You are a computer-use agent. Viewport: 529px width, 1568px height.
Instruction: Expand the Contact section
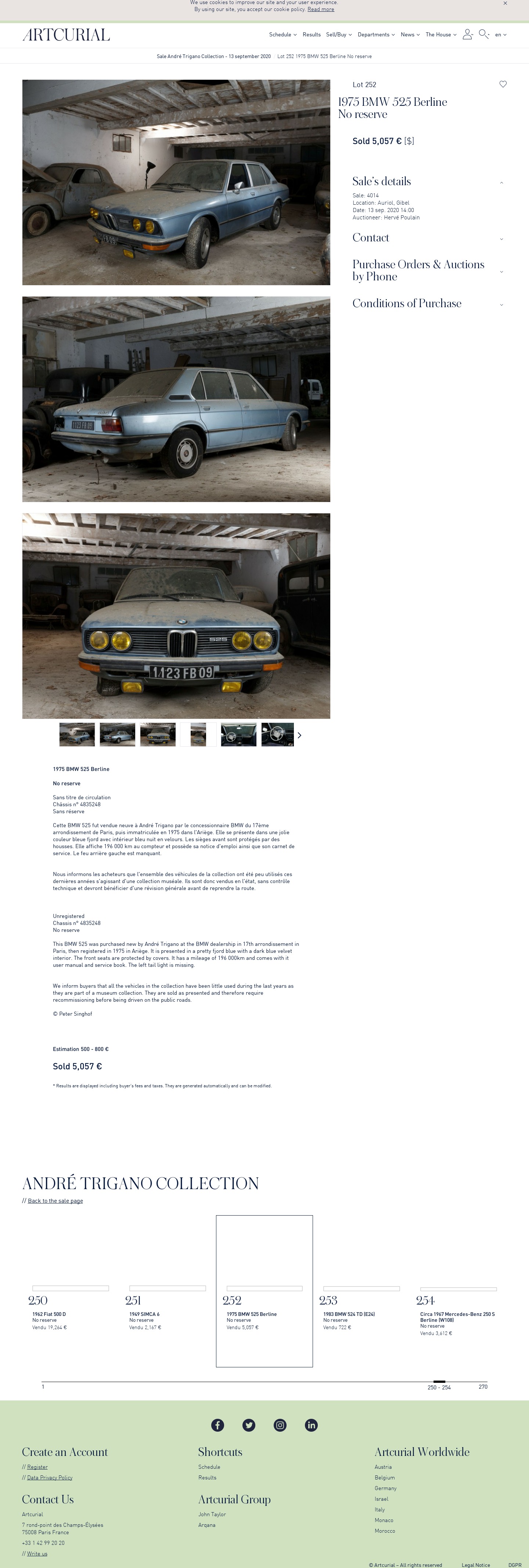tap(501, 238)
